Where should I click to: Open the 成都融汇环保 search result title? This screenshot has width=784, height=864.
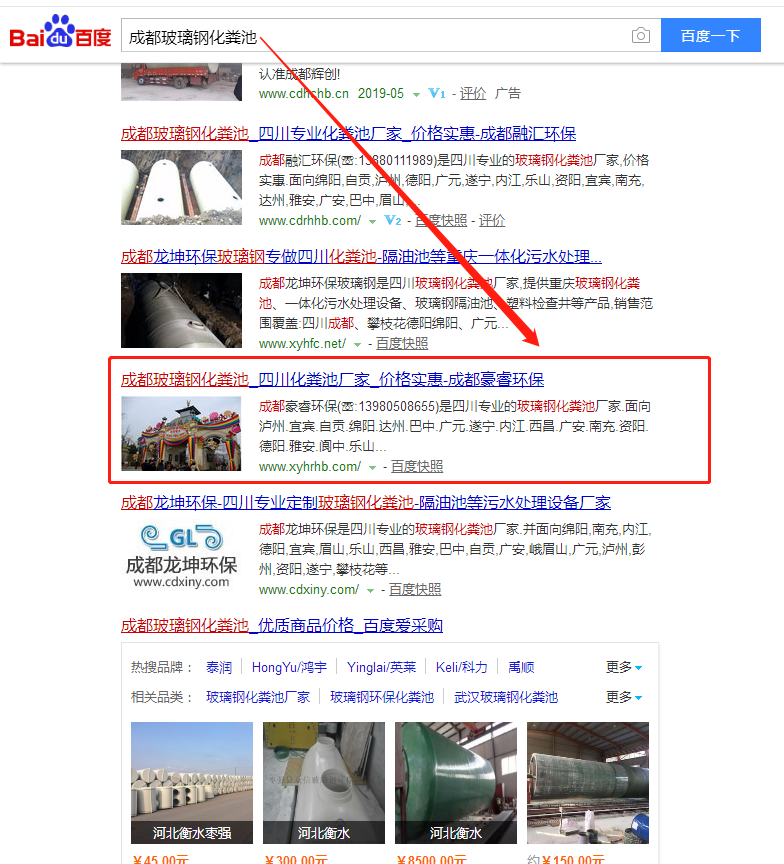click(348, 133)
